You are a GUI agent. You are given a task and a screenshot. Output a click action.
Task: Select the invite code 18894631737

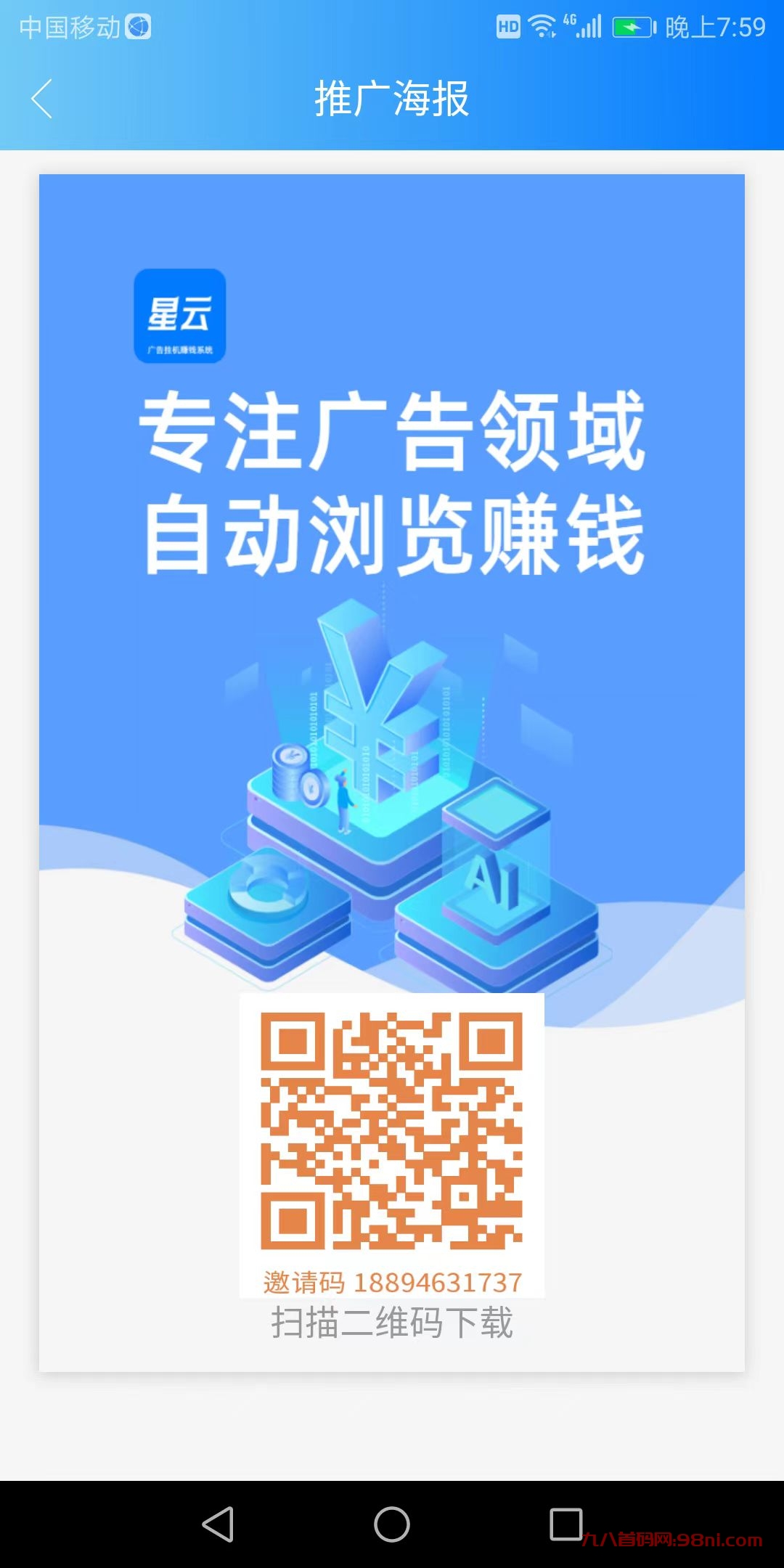[x=392, y=1281]
